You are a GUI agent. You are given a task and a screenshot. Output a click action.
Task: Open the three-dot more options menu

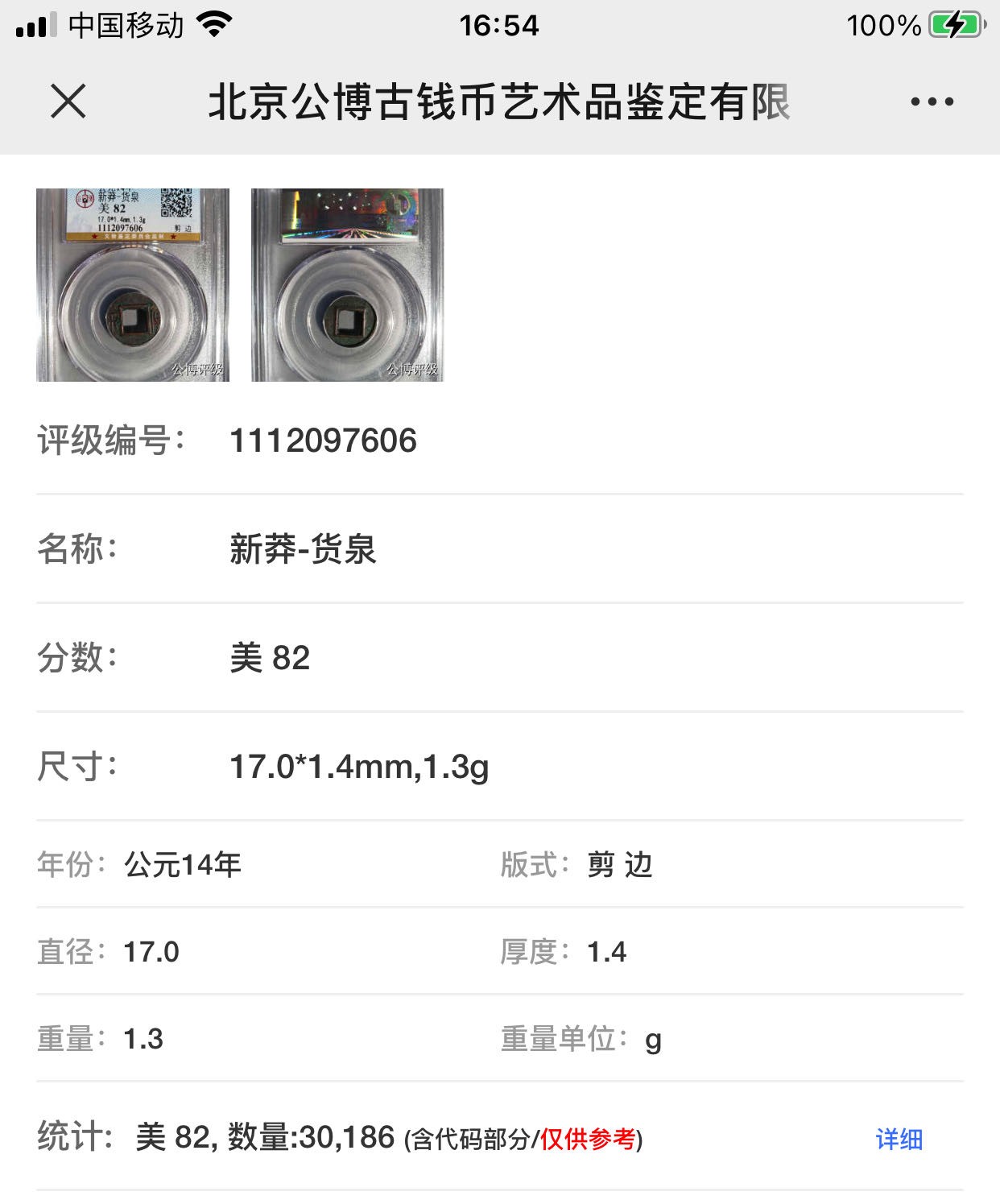point(932,101)
